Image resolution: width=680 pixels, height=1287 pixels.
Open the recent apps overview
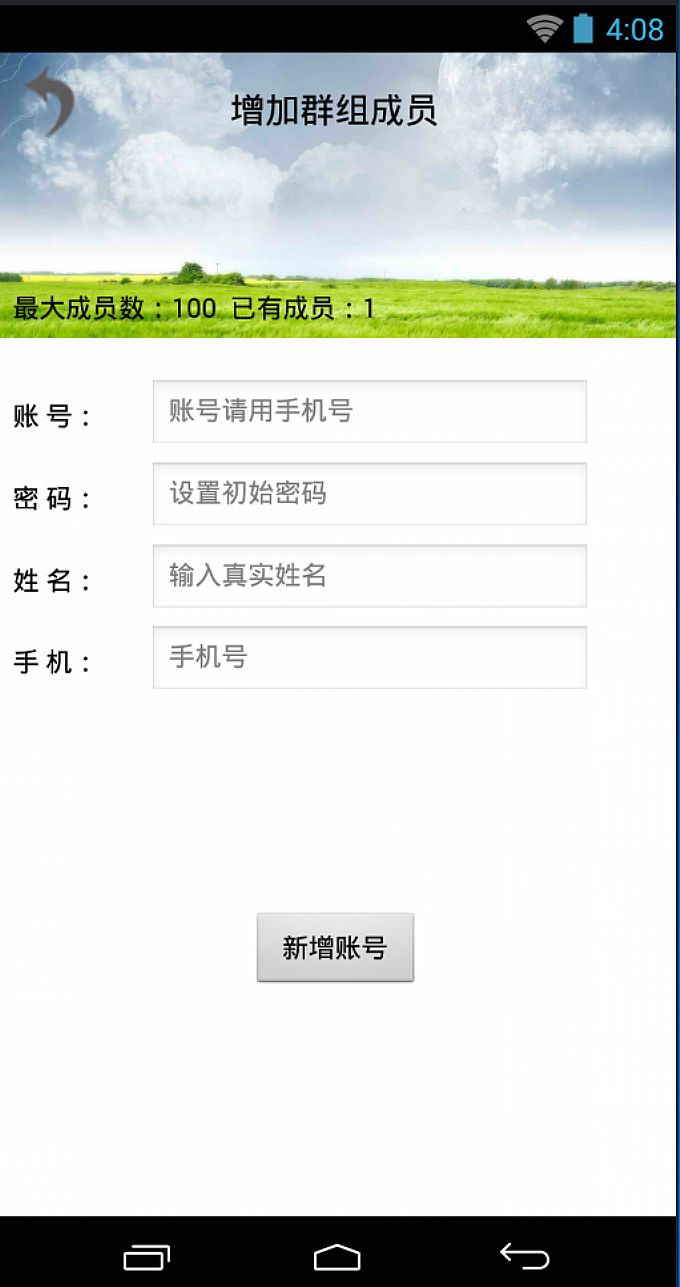pos(147,1256)
